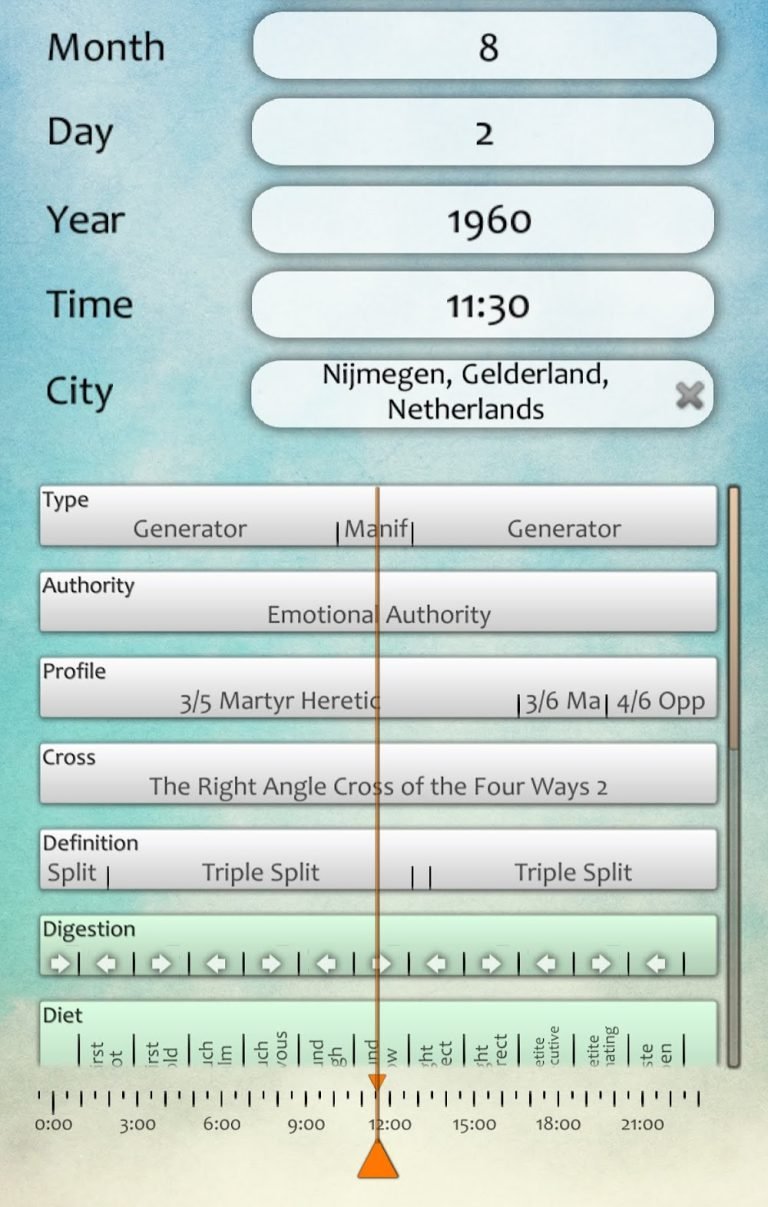Open the Time field showing 11:30

pos(483,305)
